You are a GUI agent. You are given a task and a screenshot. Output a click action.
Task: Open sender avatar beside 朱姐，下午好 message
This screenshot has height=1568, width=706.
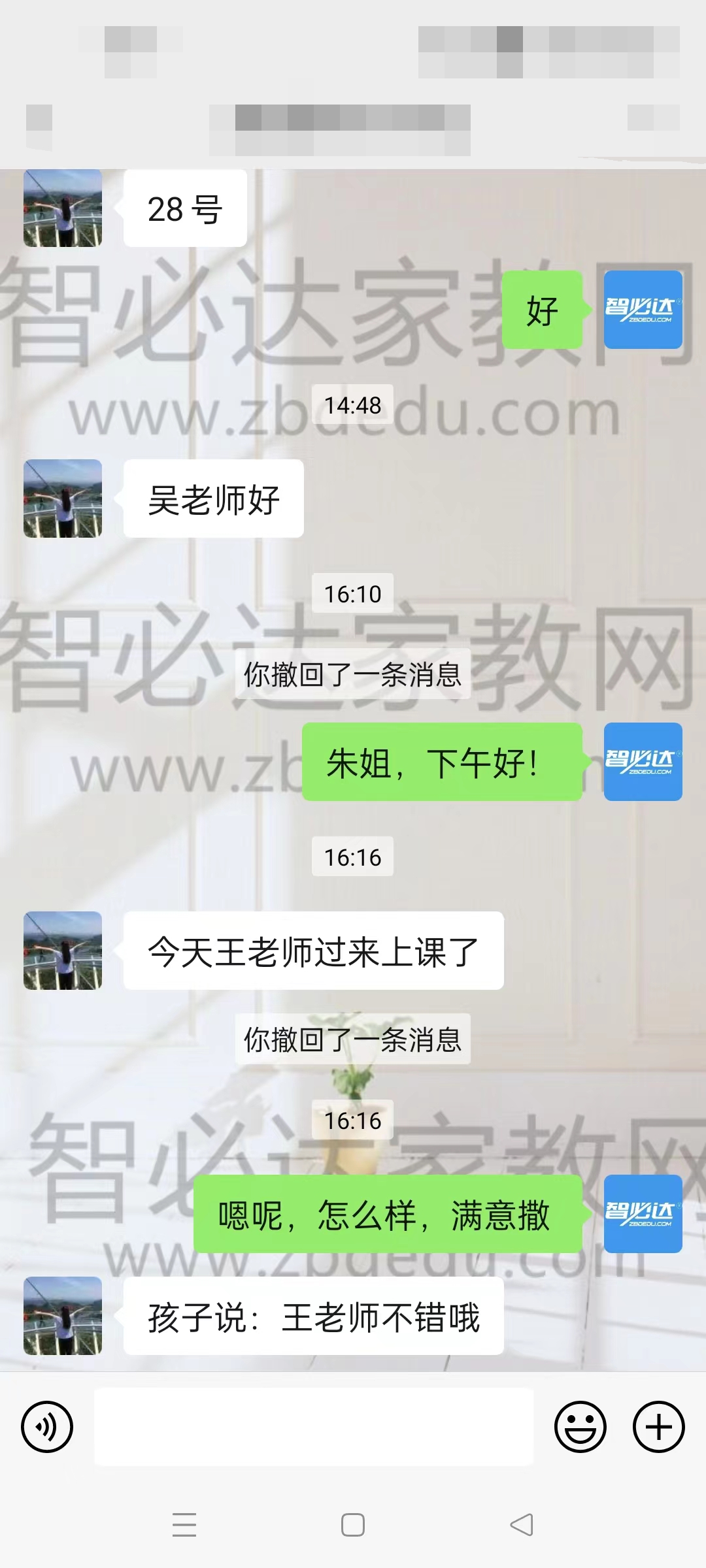pyautogui.click(x=643, y=762)
